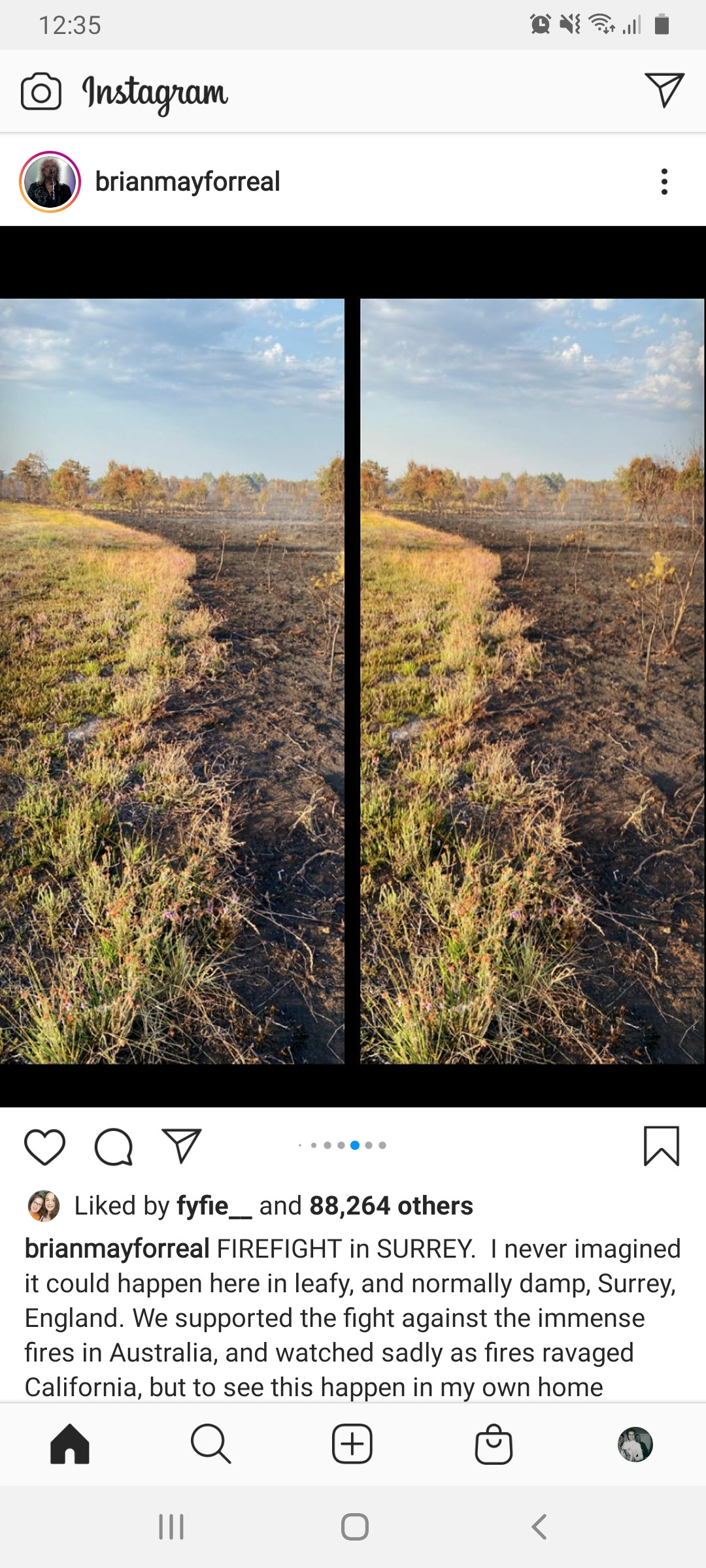The image size is (706, 1568).
Task: Open the search tab
Action: 212,1445
